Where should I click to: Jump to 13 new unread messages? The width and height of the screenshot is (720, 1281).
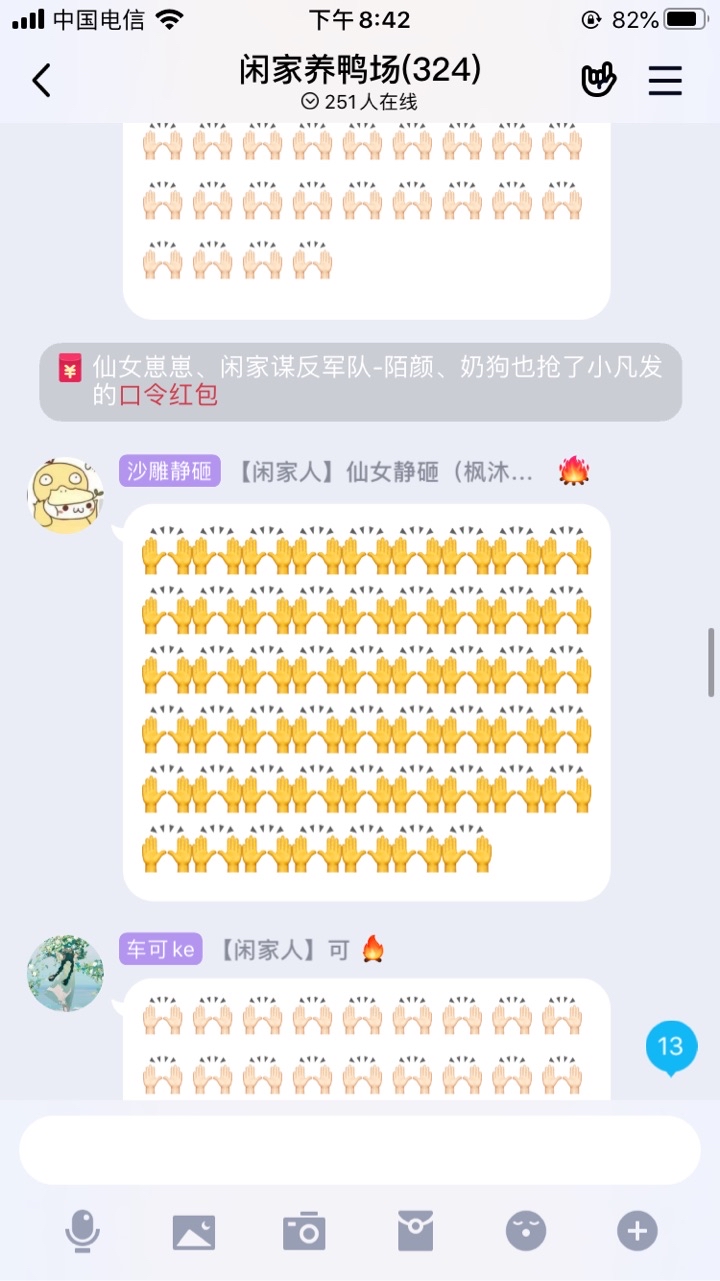[670, 1047]
